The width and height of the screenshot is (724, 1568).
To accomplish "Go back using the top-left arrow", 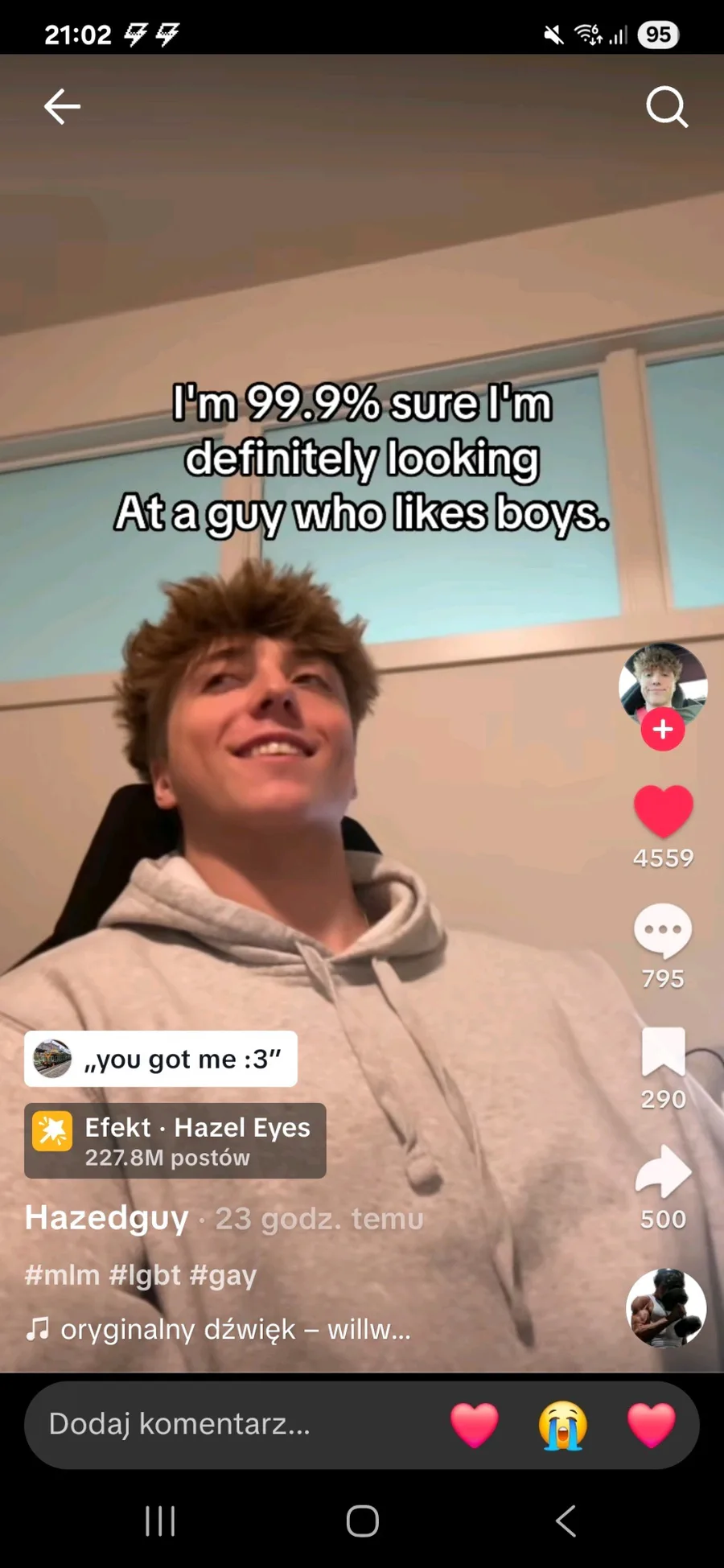I will click(x=62, y=106).
